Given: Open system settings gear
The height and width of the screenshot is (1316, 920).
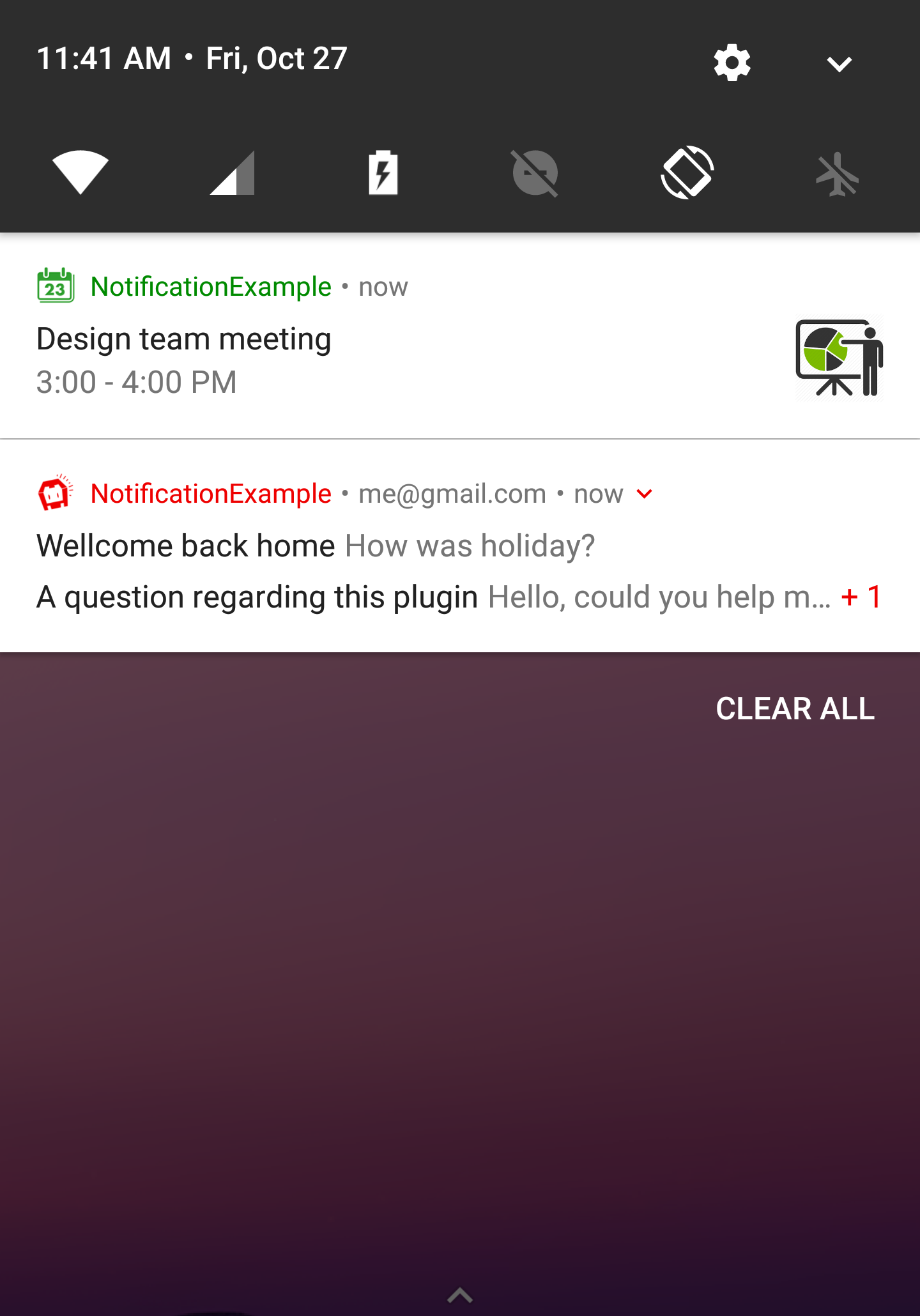Looking at the screenshot, I should coord(732,63).
